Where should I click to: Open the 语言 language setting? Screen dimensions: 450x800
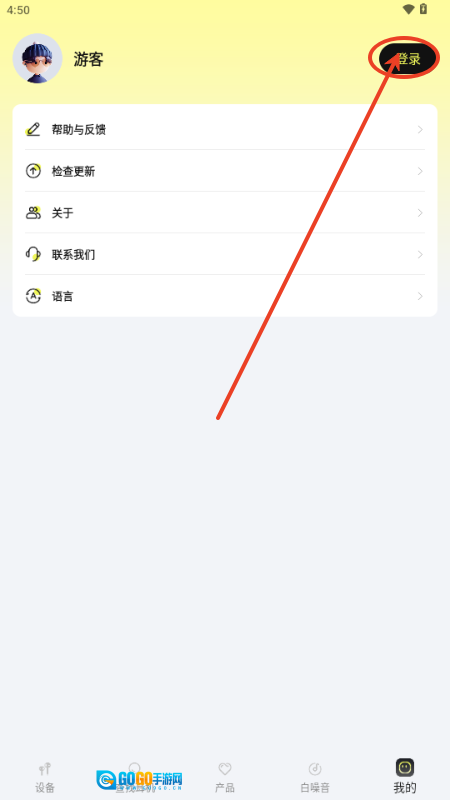(225, 296)
